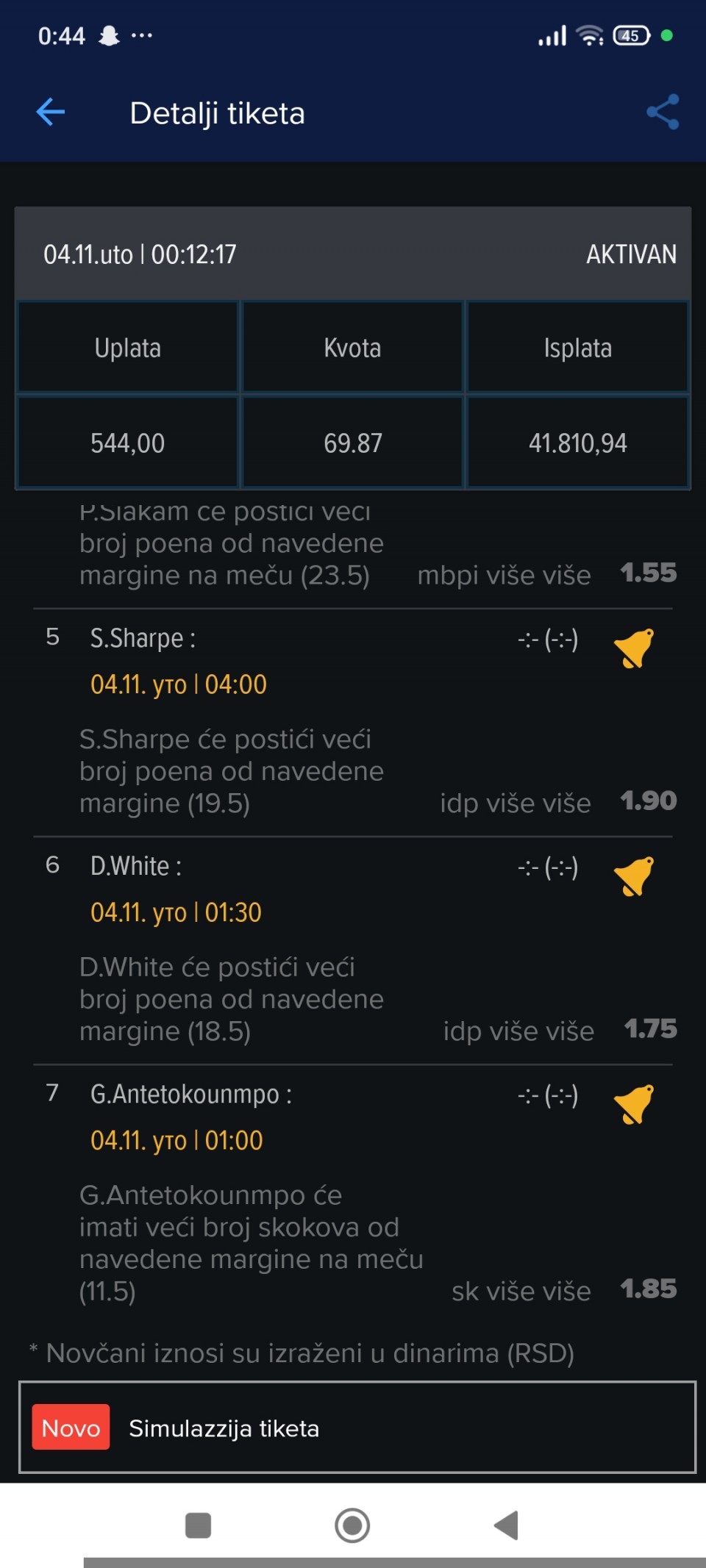The height and width of the screenshot is (1568, 706).
Task: Tap the bell icon for G.Antetokounmpo
Action: click(x=633, y=1103)
